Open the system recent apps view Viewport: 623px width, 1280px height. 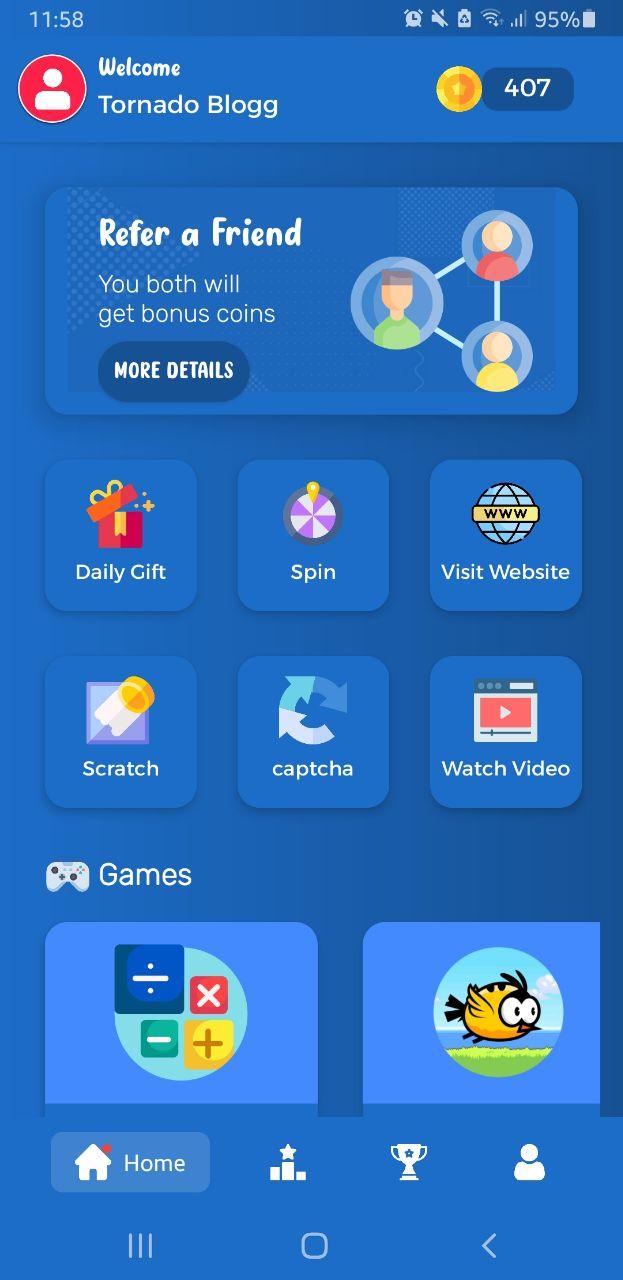click(x=140, y=1245)
